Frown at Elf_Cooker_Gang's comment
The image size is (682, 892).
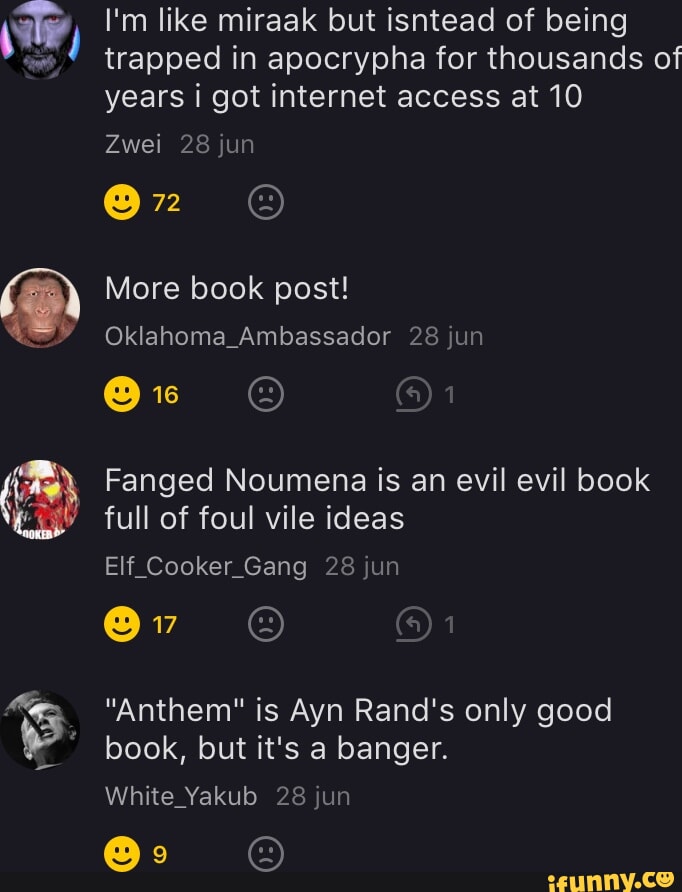pyautogui.click(x=265, y=625)
